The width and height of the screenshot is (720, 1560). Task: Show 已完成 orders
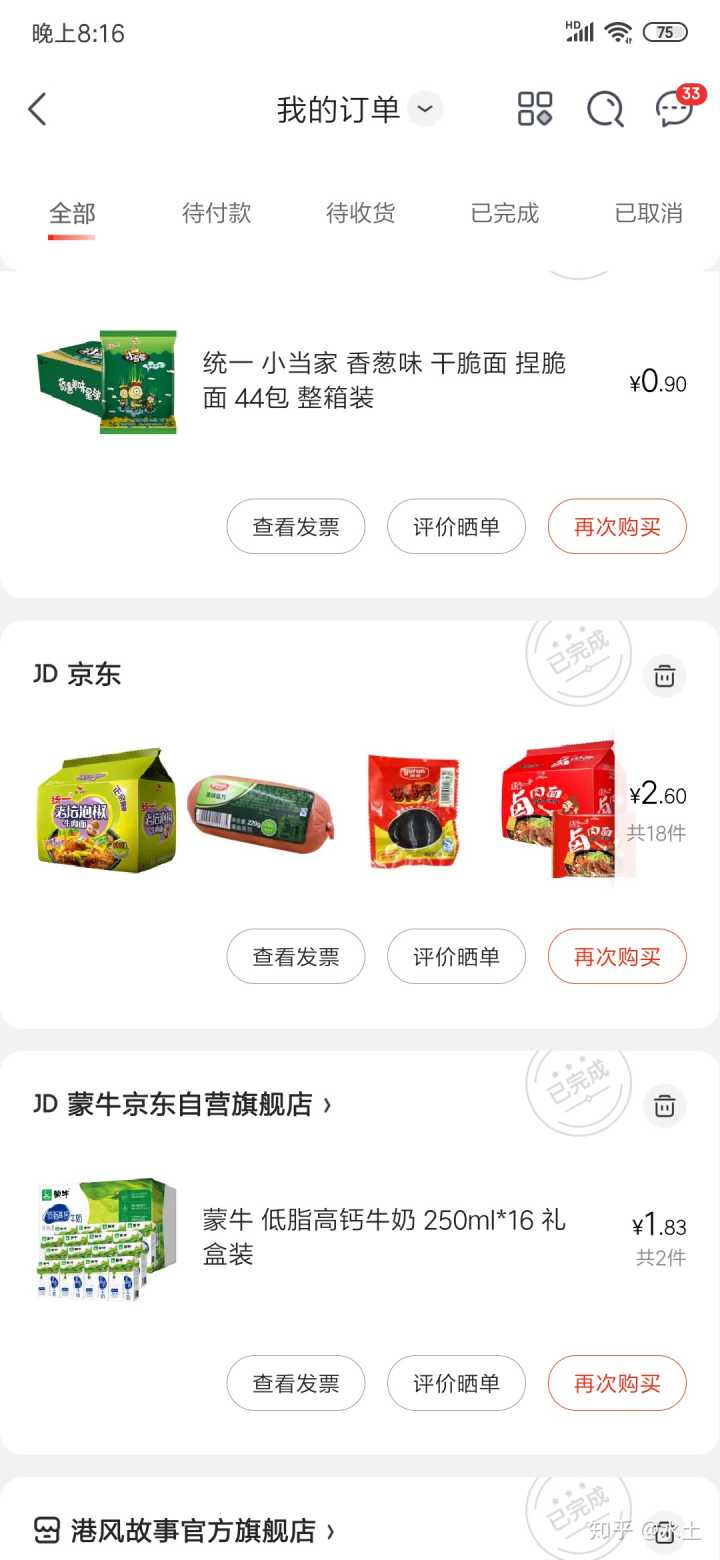[x=504, y=213]
